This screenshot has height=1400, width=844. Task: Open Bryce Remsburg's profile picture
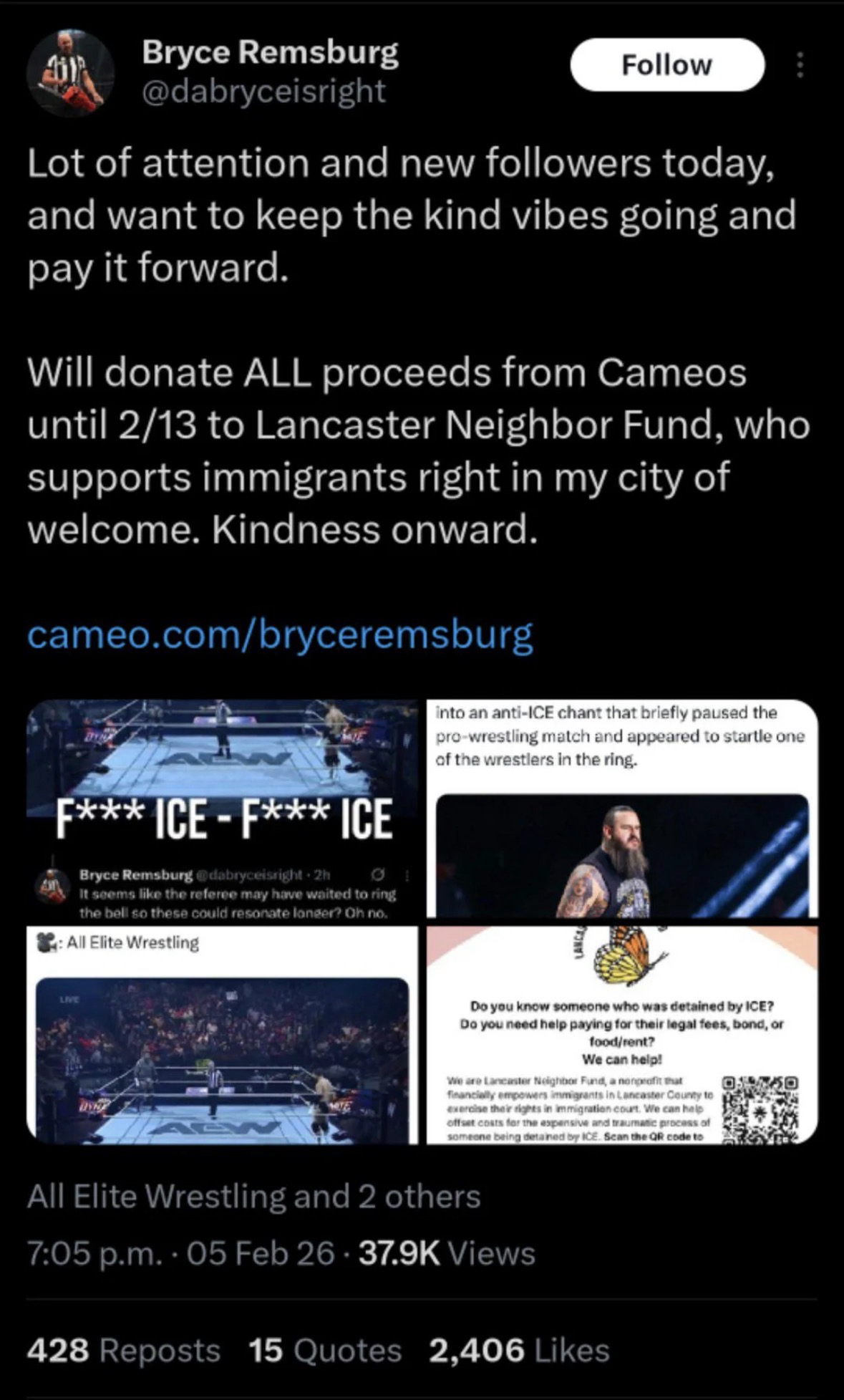point(69,72)
